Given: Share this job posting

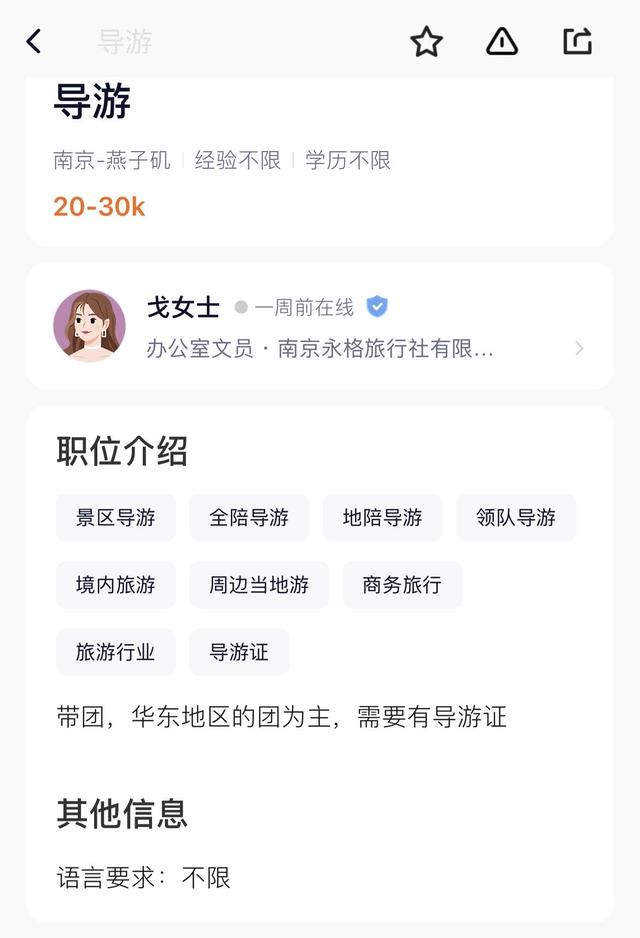Looking at the screenshot, I should coord(578,41).
